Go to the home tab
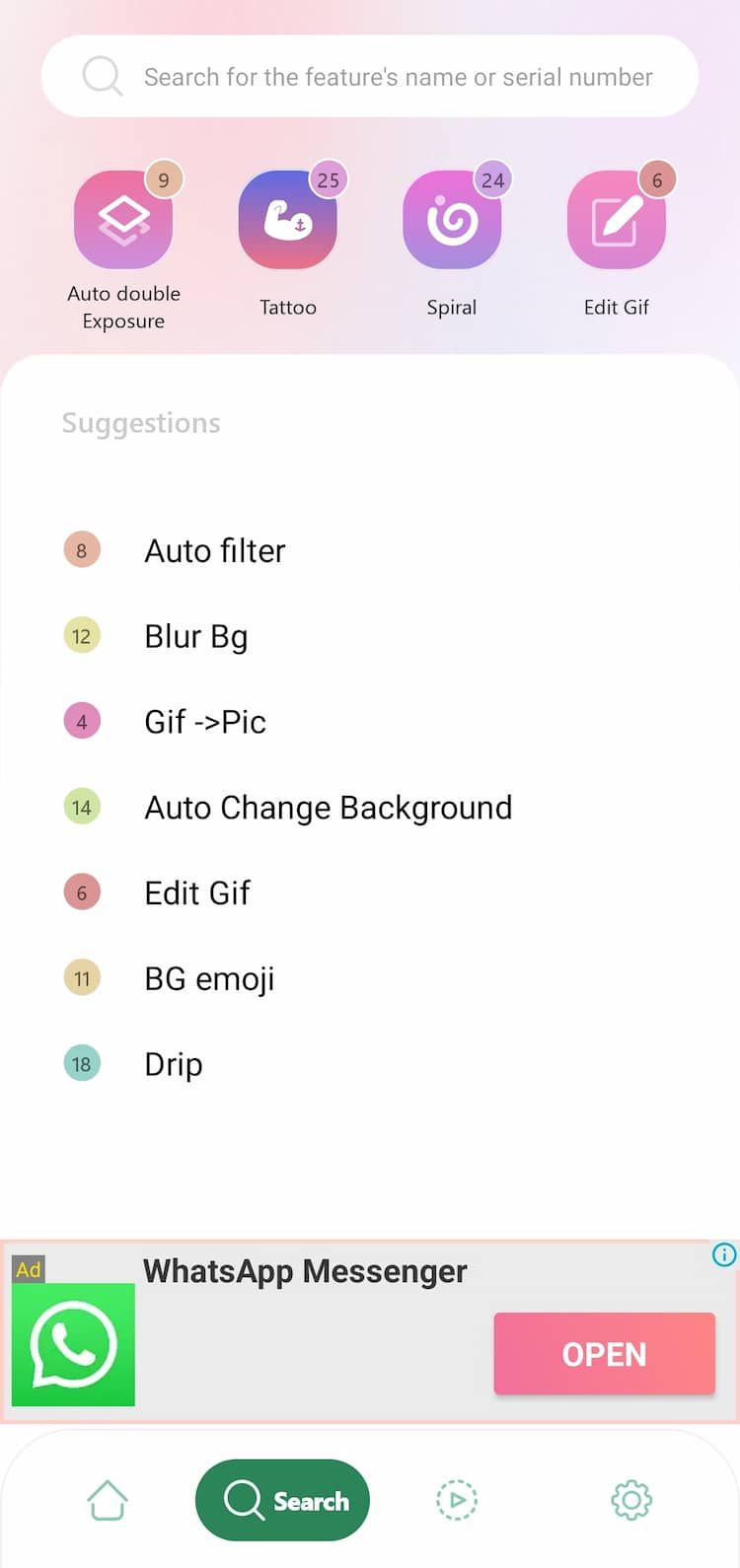Viewport: 740px width, 1568px height. [x=108, y=1500]
